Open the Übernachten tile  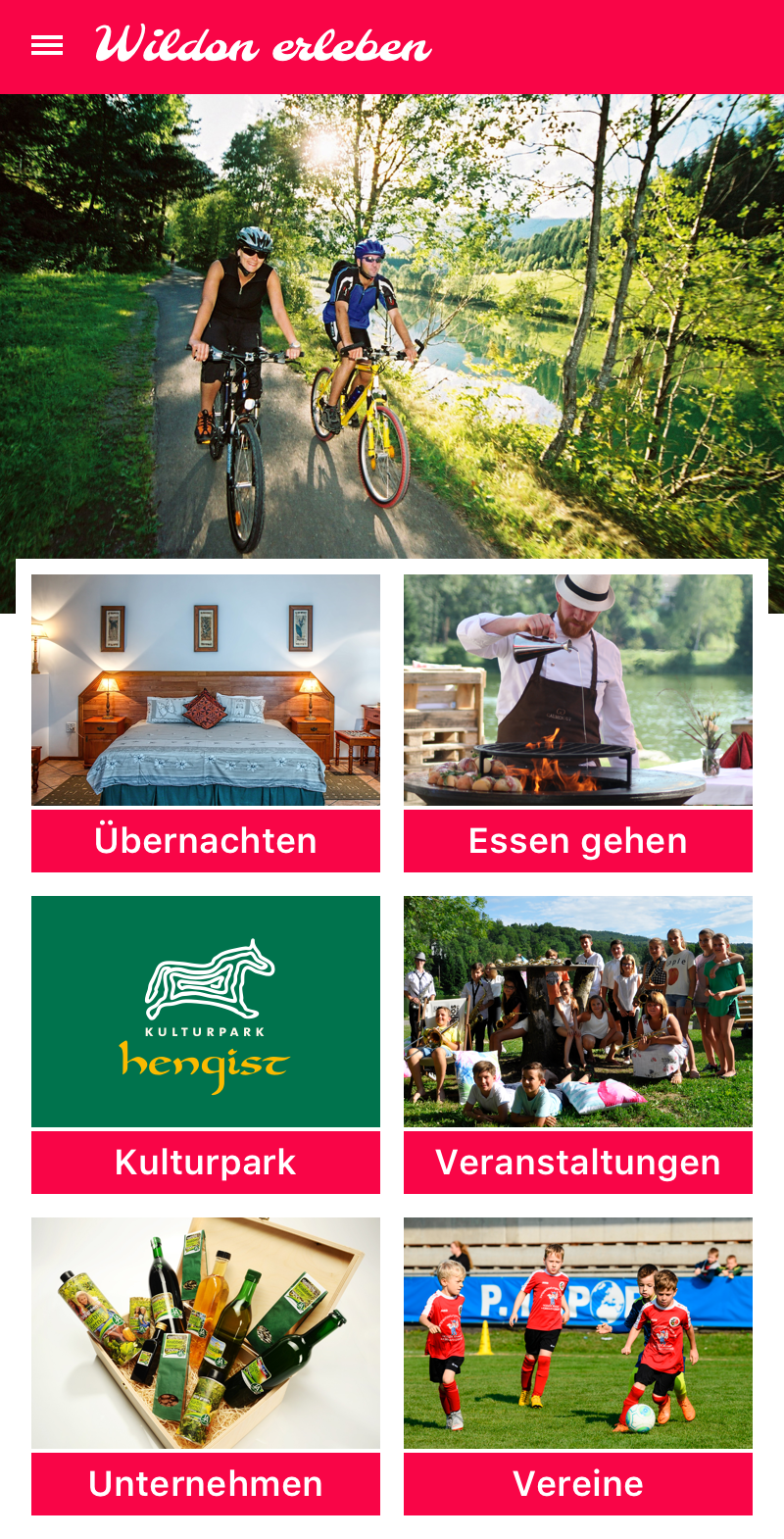click(206, 723)
